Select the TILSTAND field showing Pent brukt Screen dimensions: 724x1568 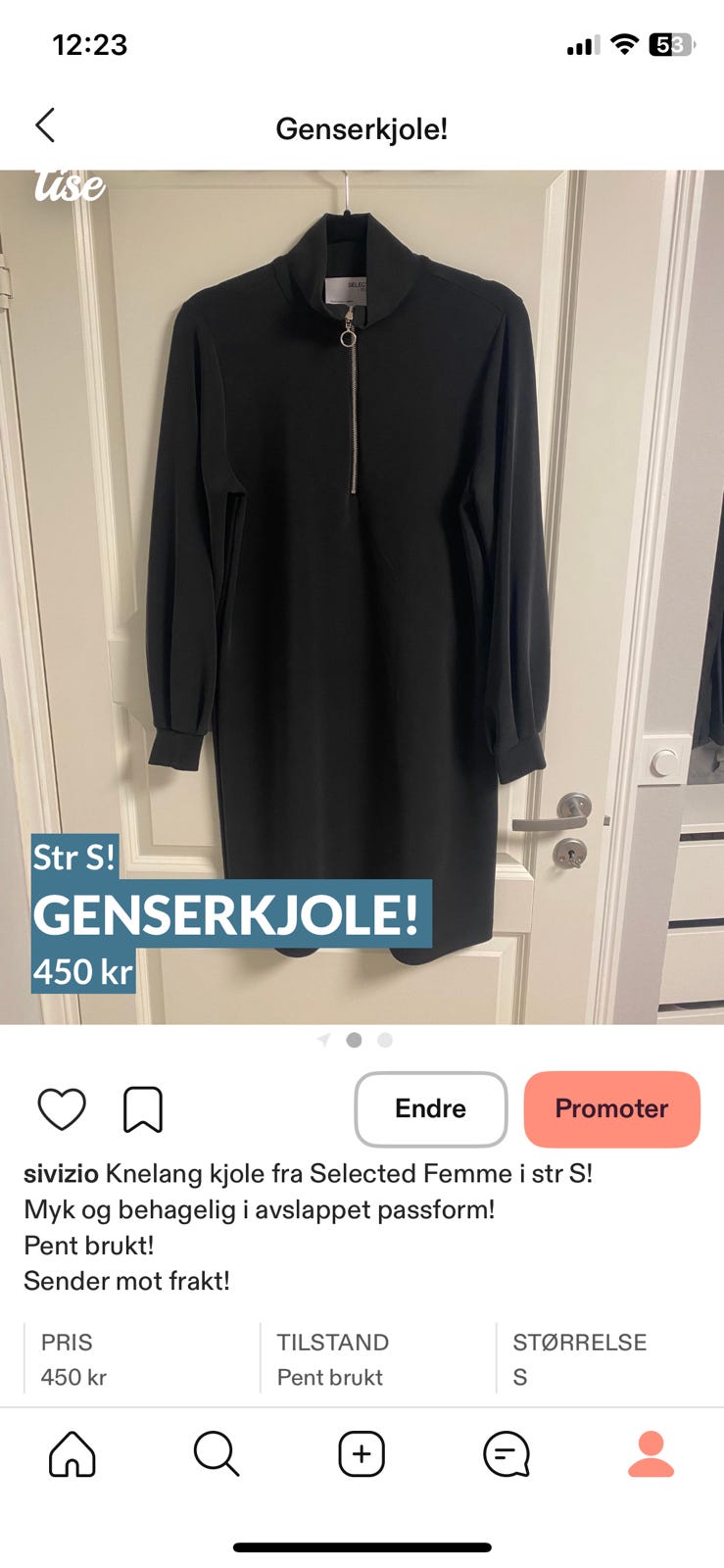tap(331, 1358)
